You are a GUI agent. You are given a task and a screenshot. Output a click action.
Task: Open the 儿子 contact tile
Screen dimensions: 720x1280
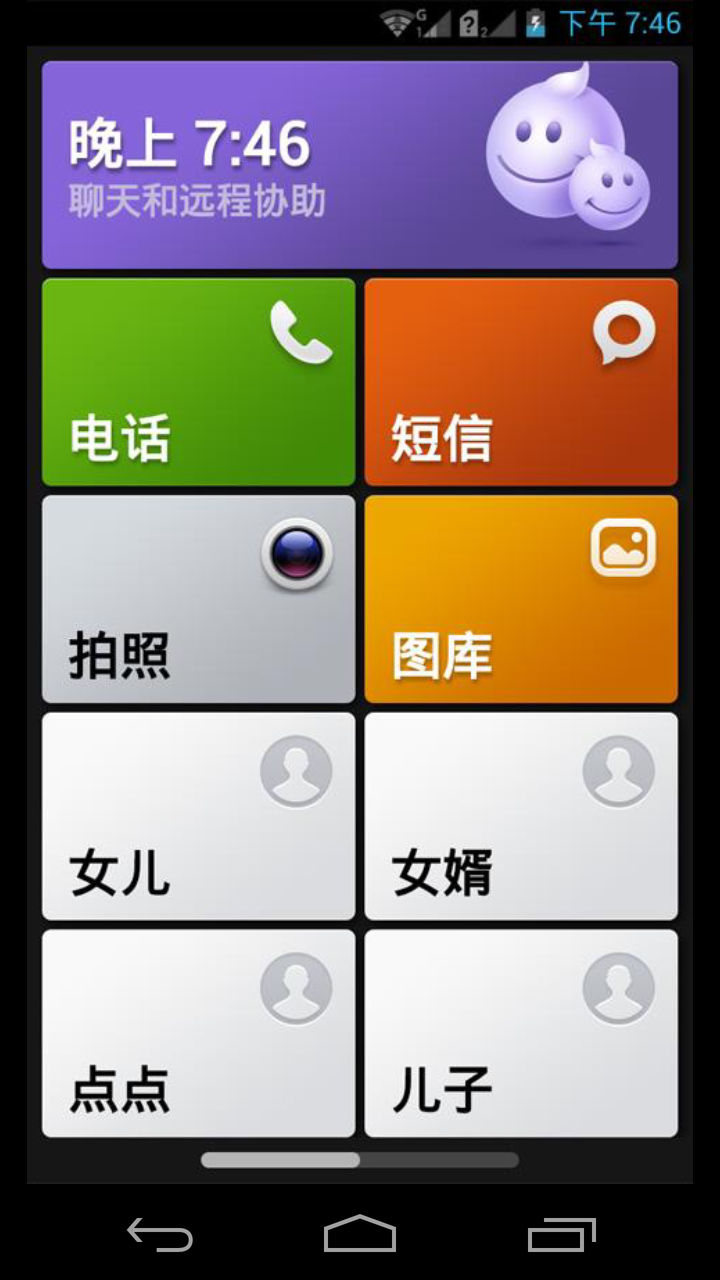[x=521, y=1033]
